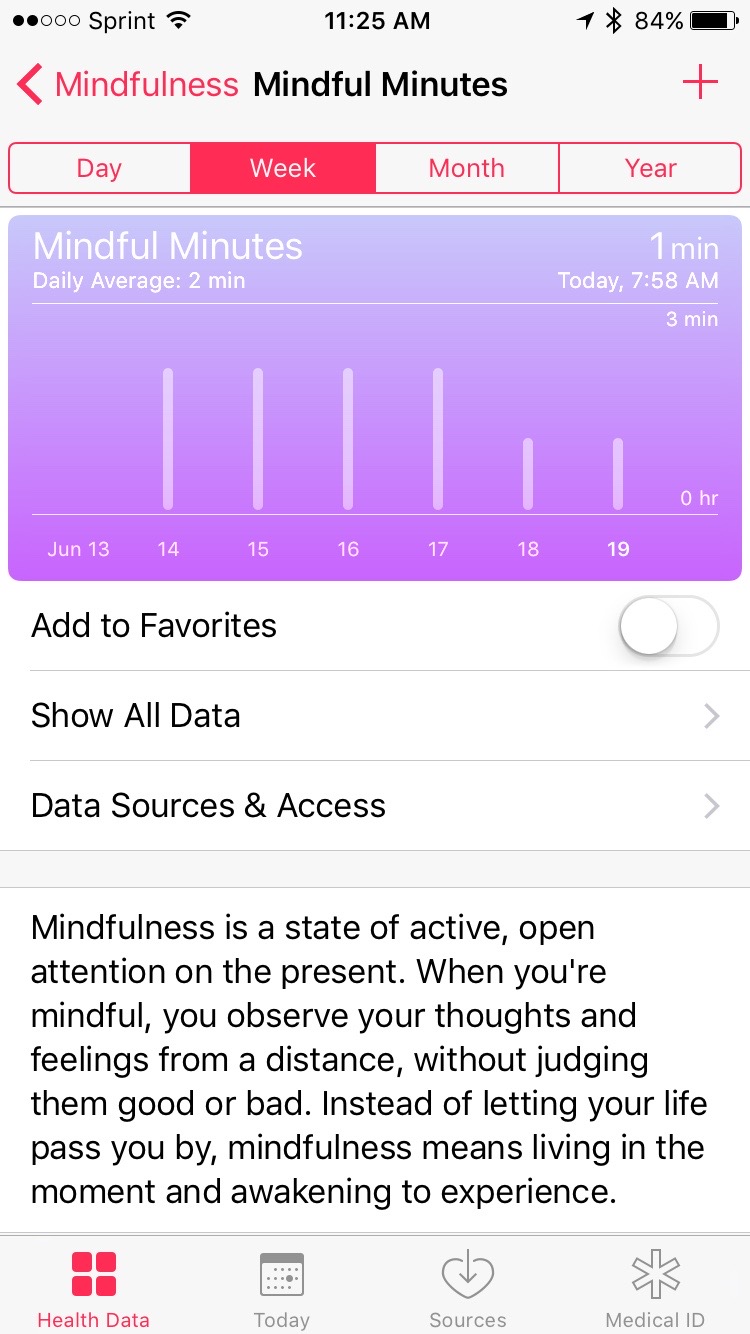Screen dimensions: 750x1334
Task: Open Data Sources & Access
Action: [x=375, y=806]
